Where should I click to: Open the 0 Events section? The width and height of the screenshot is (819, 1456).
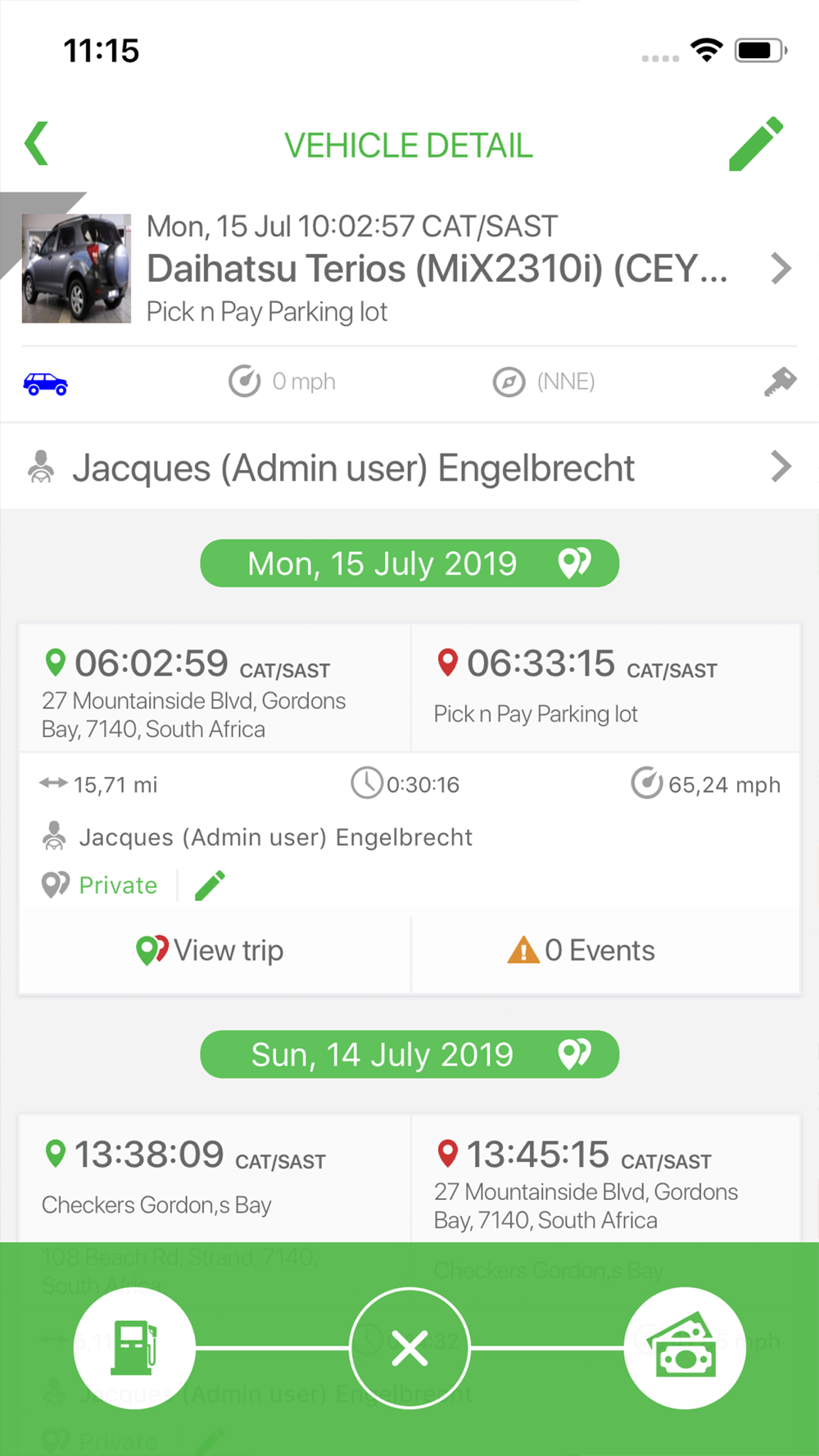(581, 951)
